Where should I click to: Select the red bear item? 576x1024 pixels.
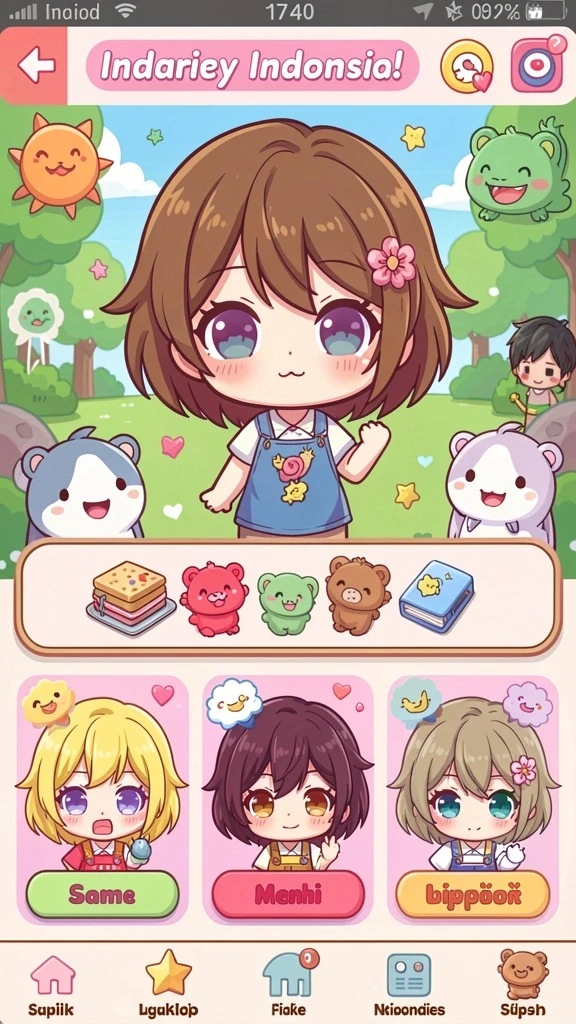(214, 598)
